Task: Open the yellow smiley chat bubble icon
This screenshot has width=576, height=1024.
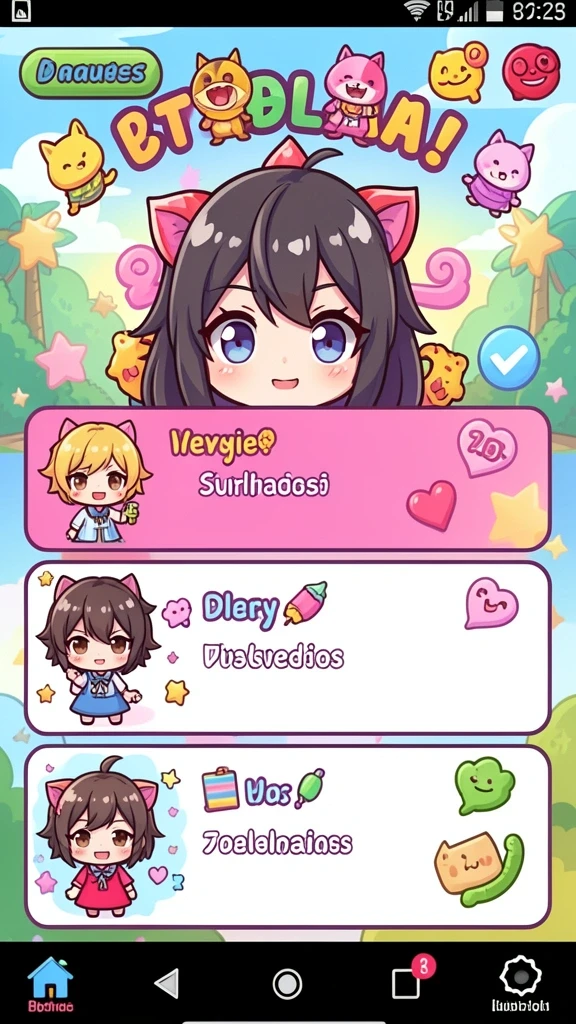Action: click(x=458, y=72)
